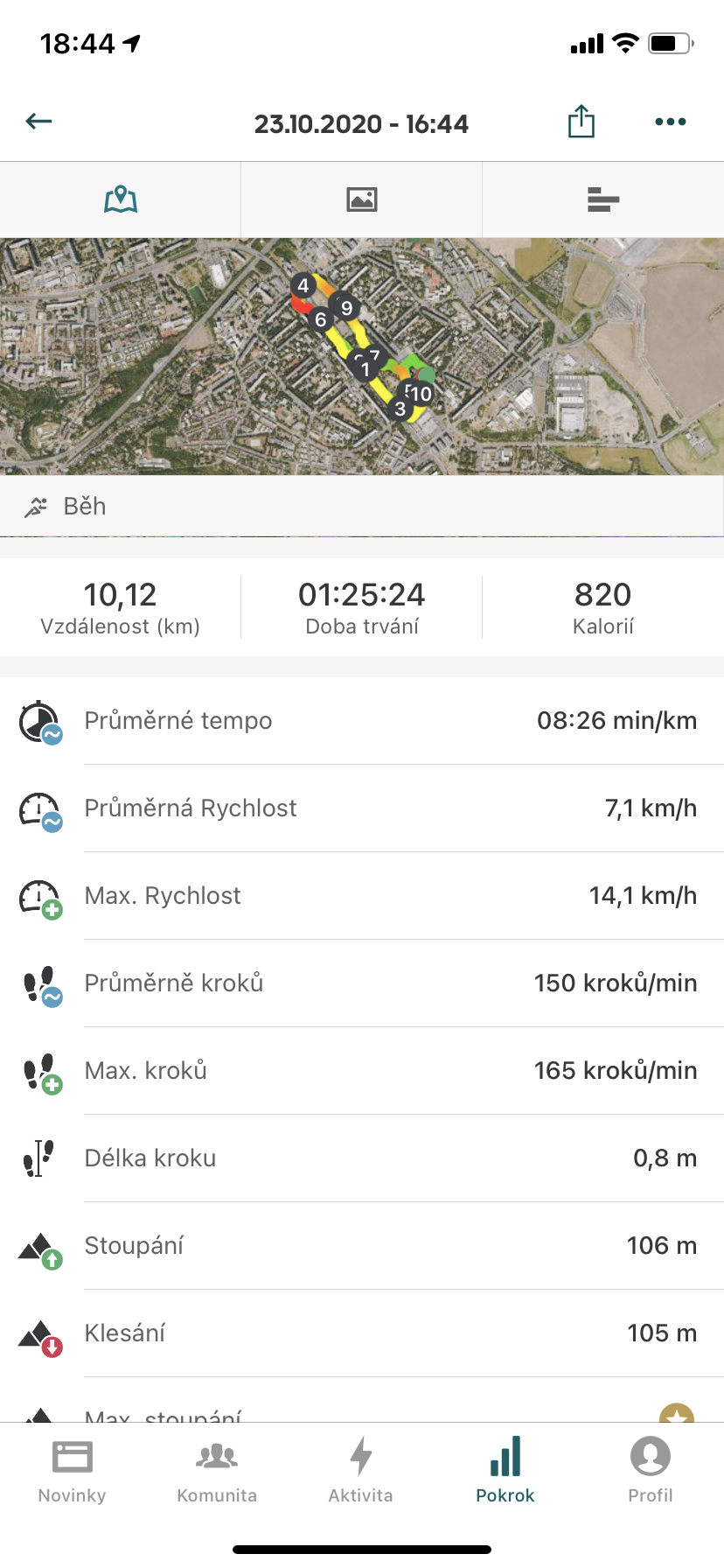Switch to the splits chart tab

(x=603, y=199)
